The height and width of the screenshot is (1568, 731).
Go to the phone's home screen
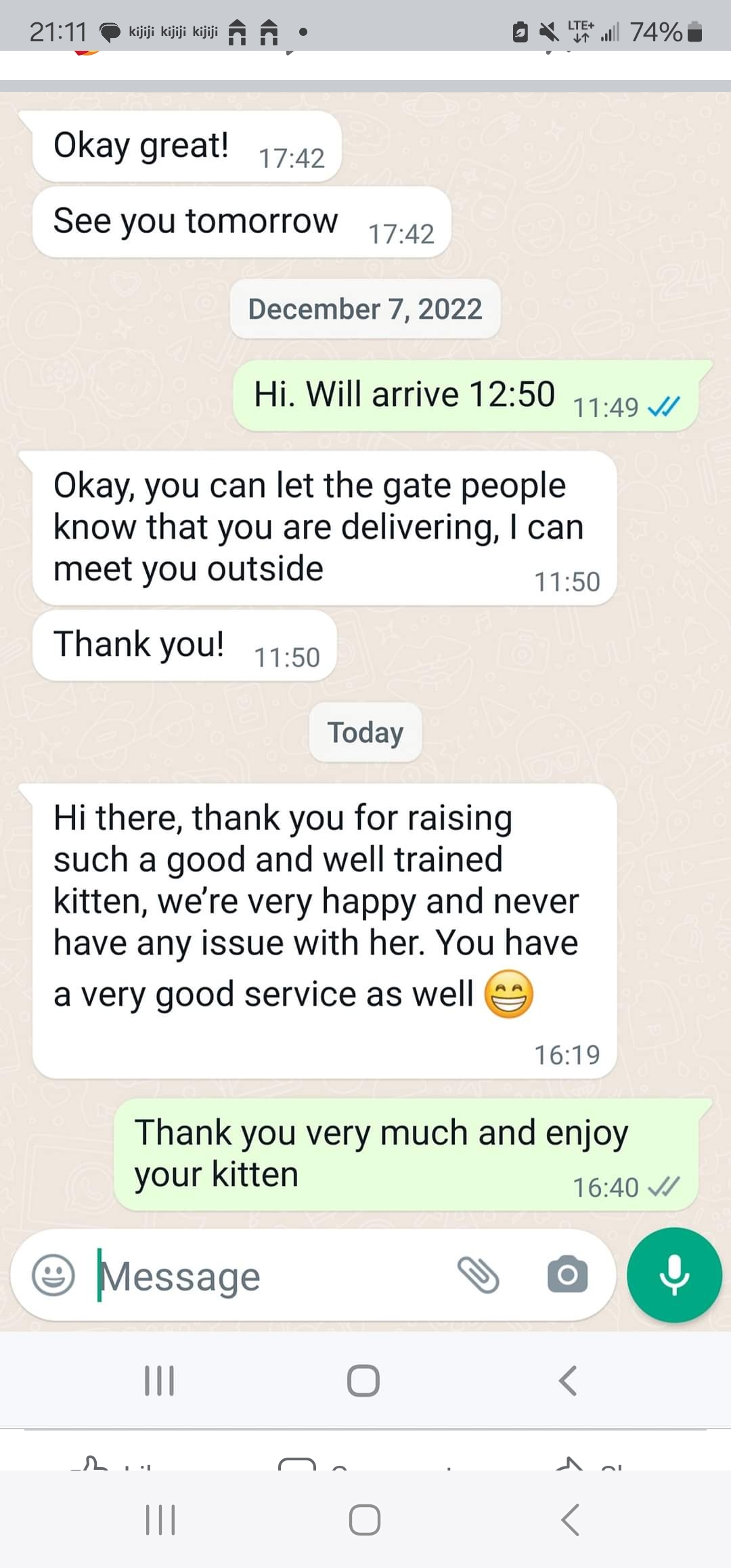pos(365,1520)
